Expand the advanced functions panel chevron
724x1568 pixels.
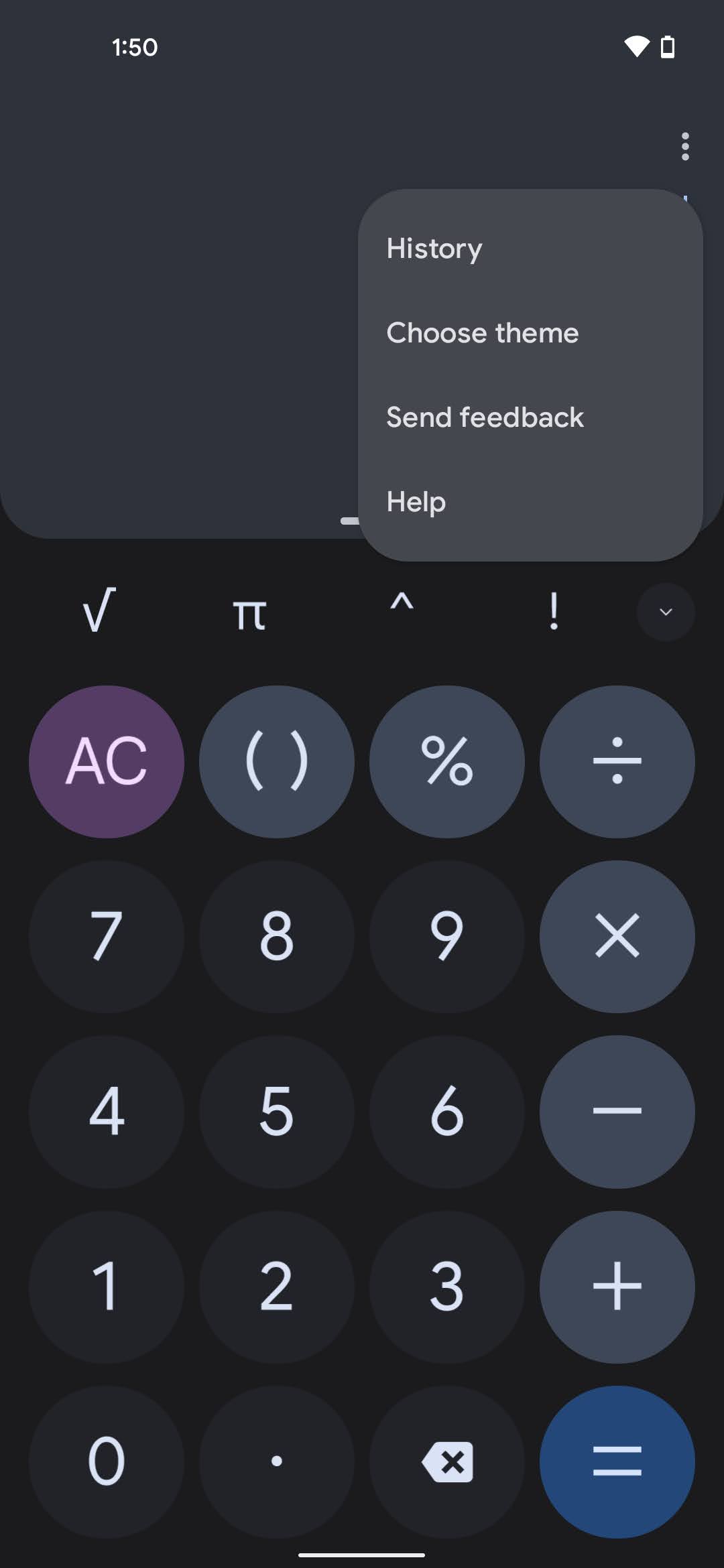coord(665,612)
